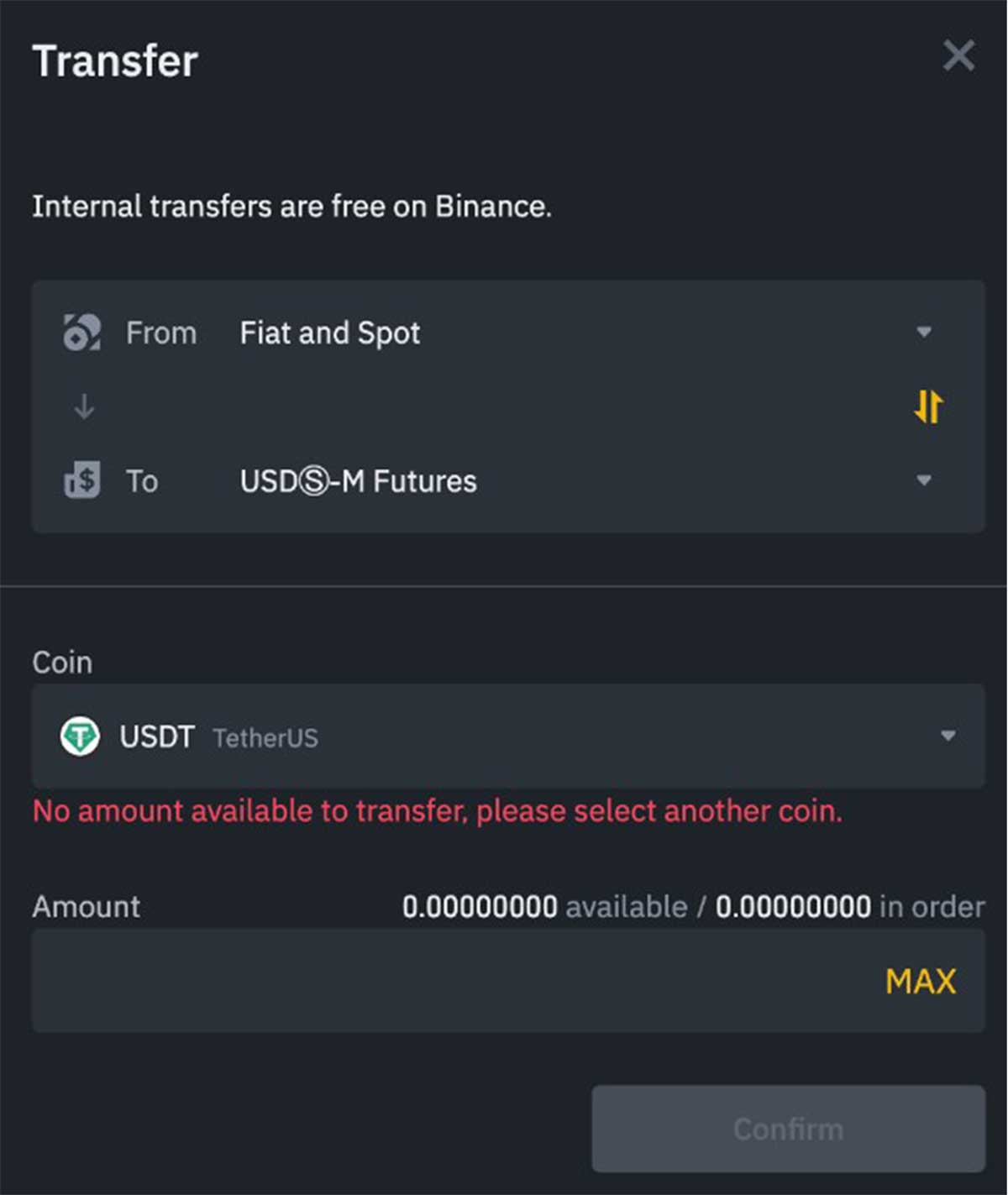The width and height of the screenshot is (1008, 1195).
Task: Open the From account selector
Action: tap(922, 333)
